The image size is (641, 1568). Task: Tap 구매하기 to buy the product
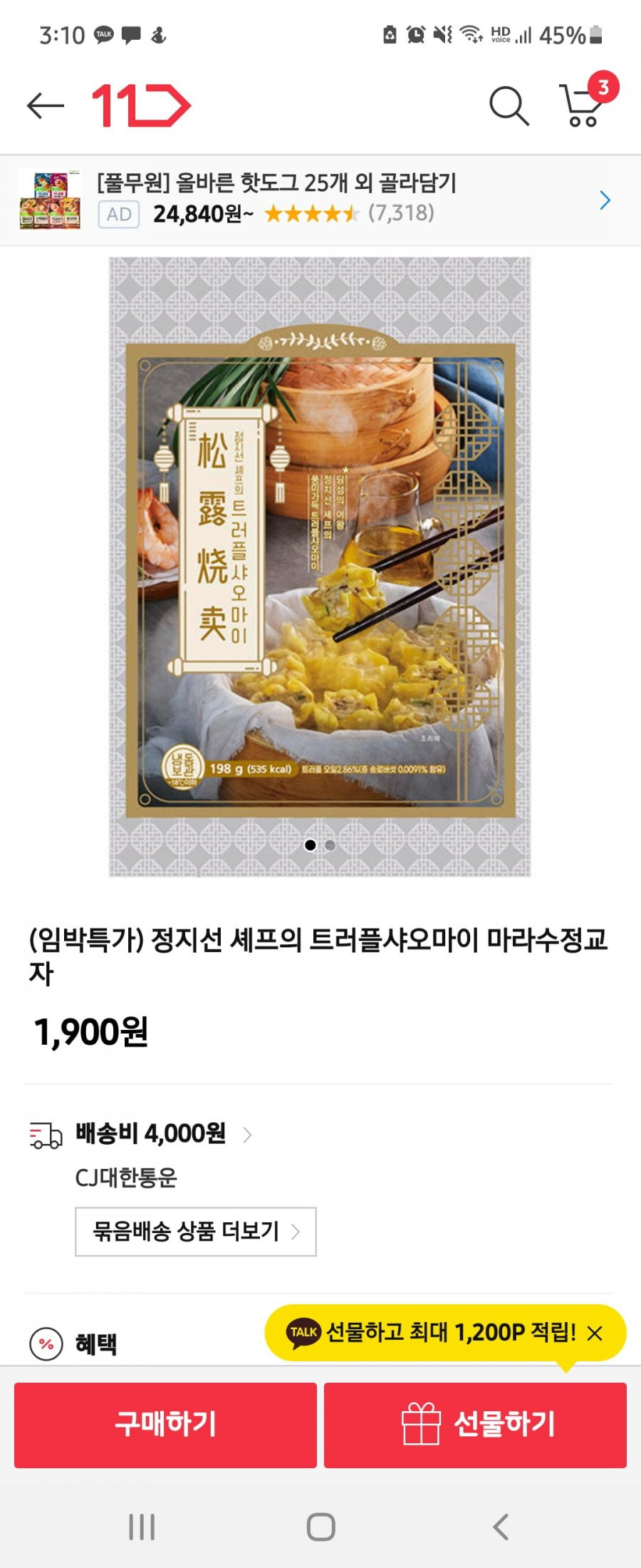click(165, 1425)
